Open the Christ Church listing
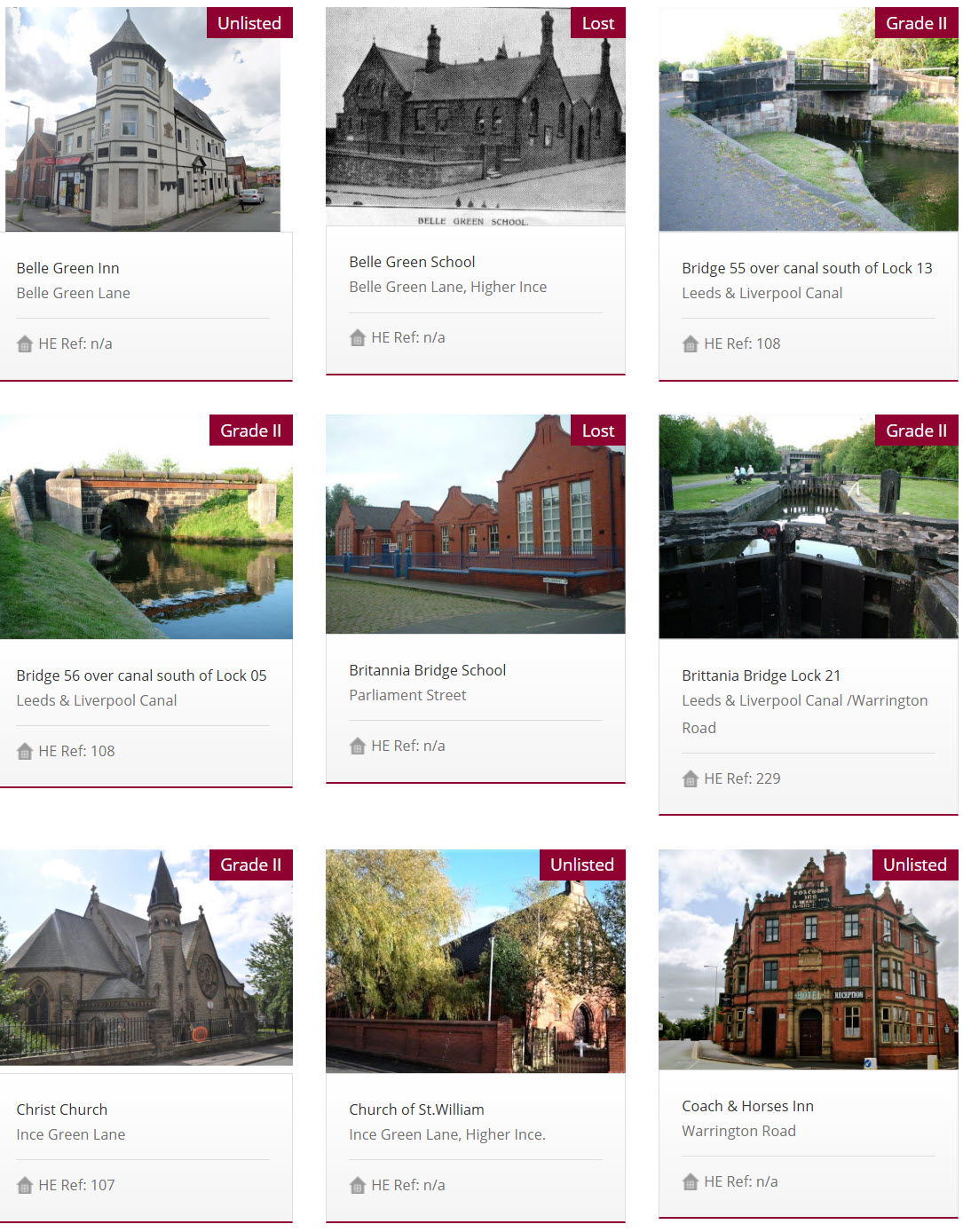 tap(61, 1110)
